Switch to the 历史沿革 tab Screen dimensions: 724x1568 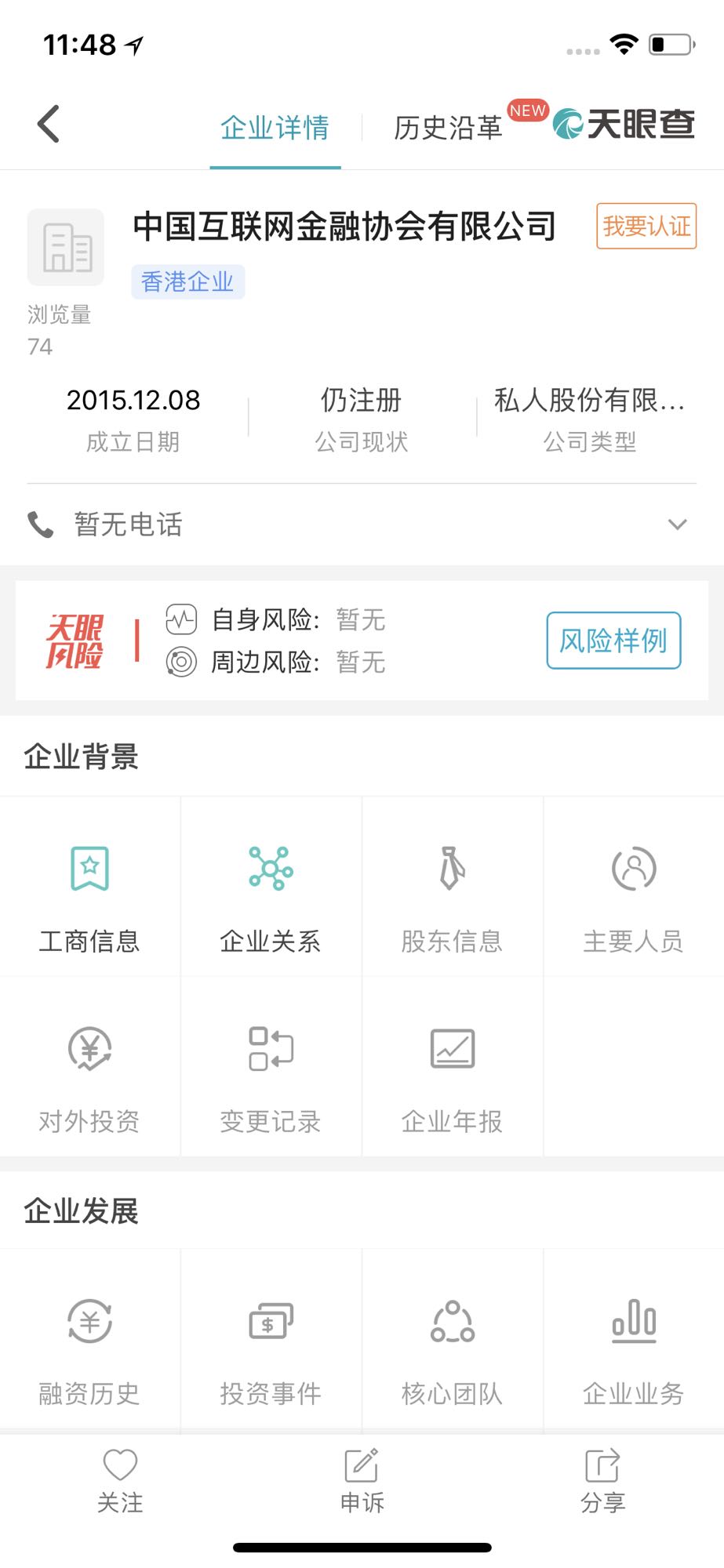coord(448,127)
